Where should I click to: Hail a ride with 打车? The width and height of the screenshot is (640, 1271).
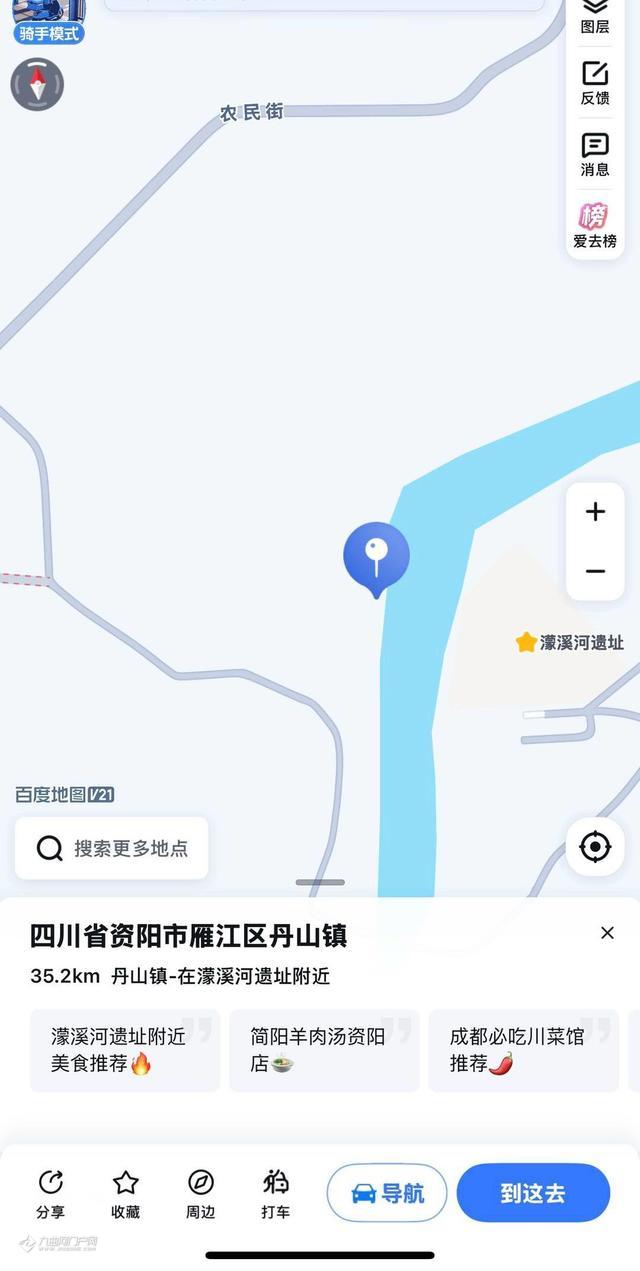click(276, 1194)
